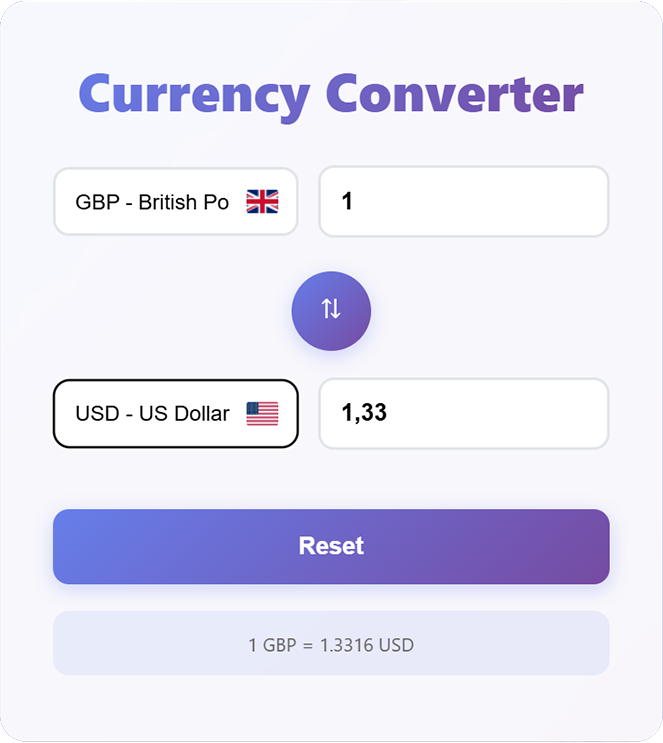This screenshot has height=743, width=663.
Task: Tap the source amount field showing 1
Action: (x=463, y=202)
